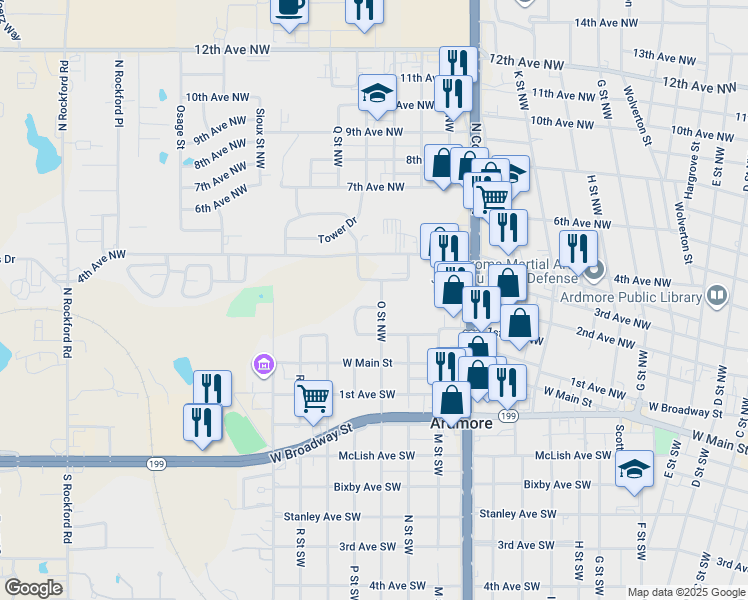Tap the shopping bag marker above the Ardmore label
748x600 pixels.
(452, 400)
